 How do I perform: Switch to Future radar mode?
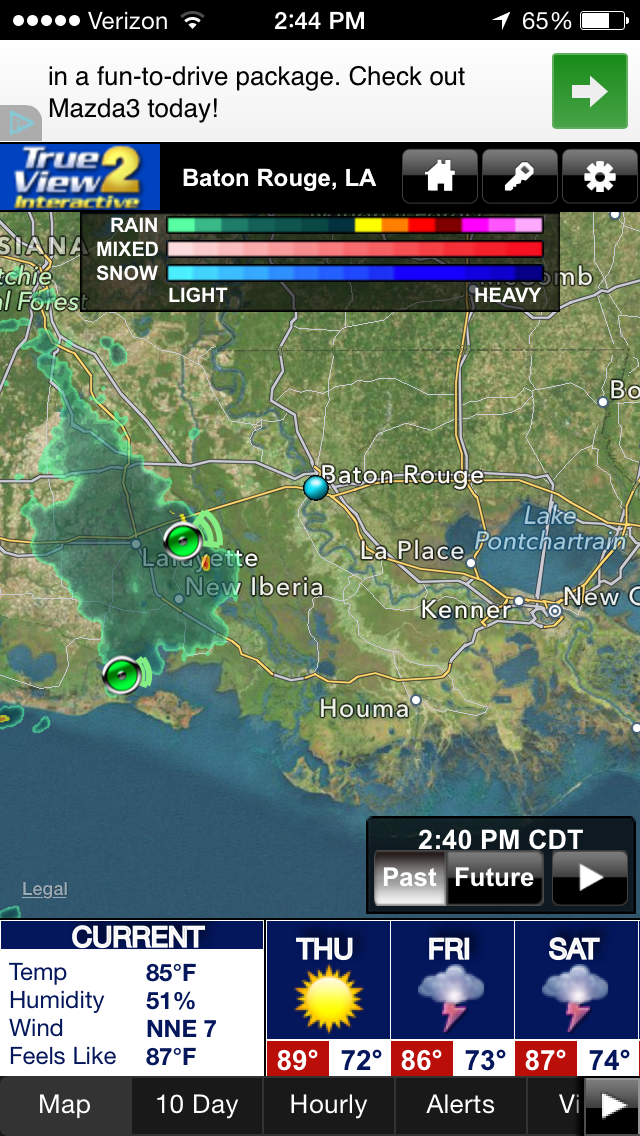[494, 878]
